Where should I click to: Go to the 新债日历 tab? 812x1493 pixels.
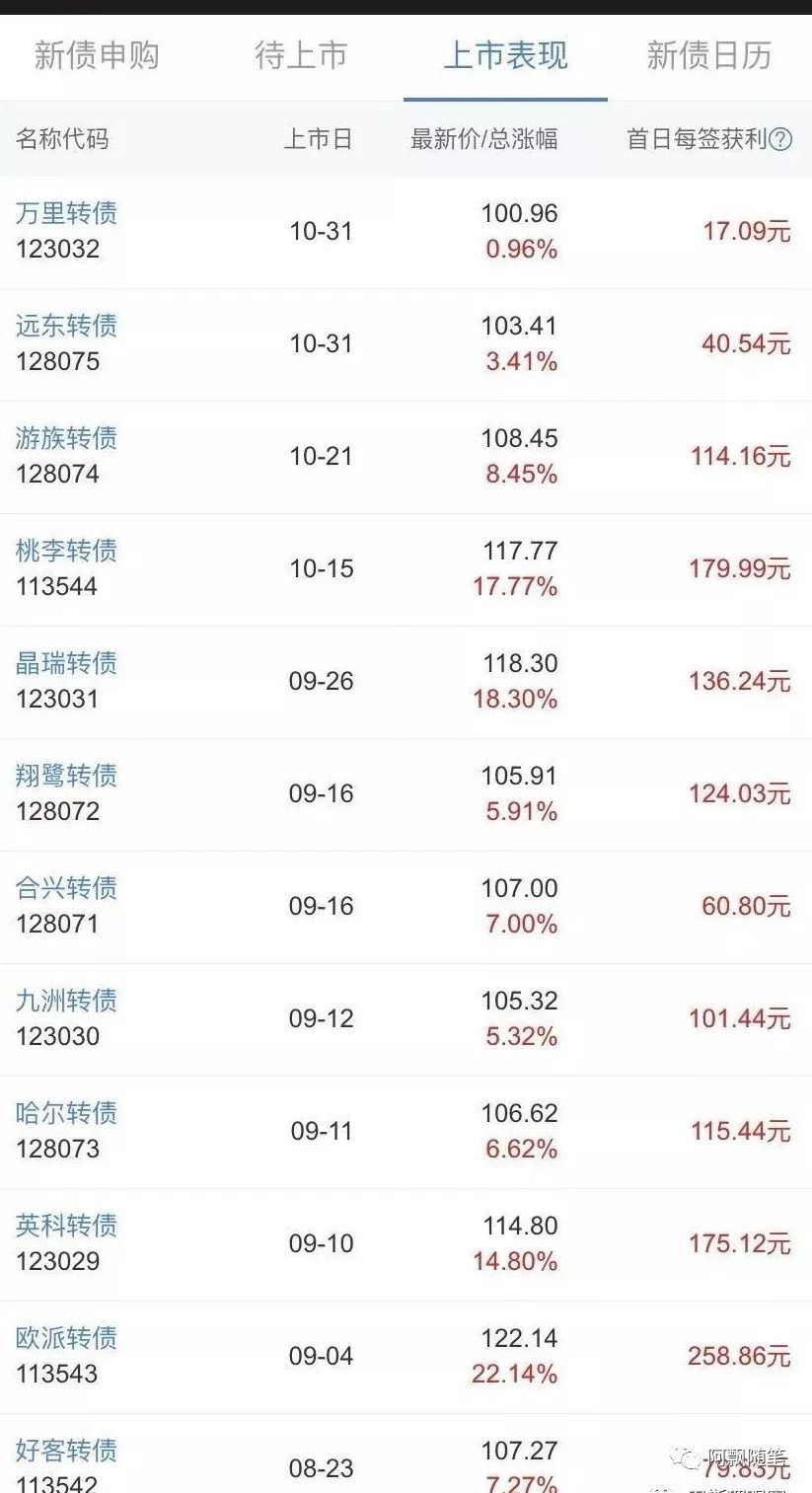tap(708, 55)
